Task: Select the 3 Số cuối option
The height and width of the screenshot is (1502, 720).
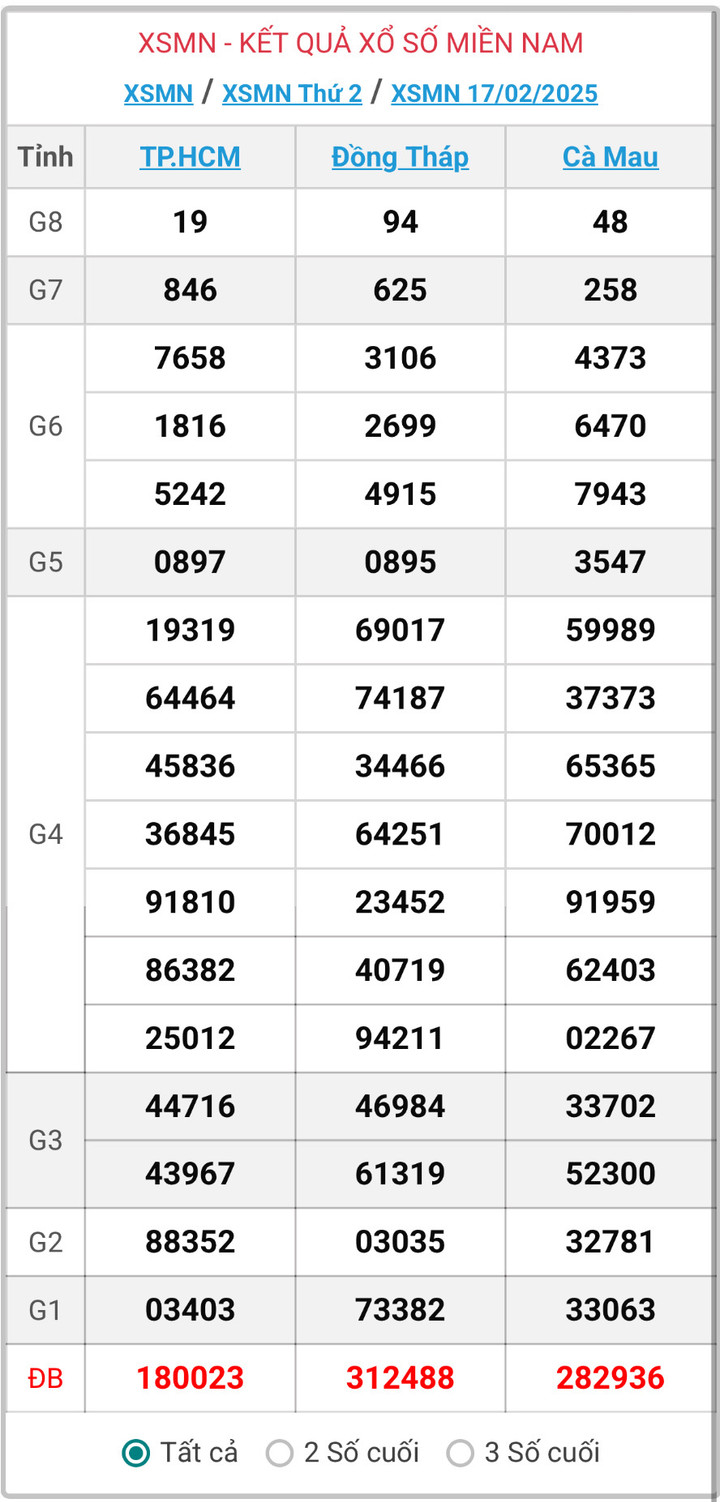Action: (x=460, y=1453)
